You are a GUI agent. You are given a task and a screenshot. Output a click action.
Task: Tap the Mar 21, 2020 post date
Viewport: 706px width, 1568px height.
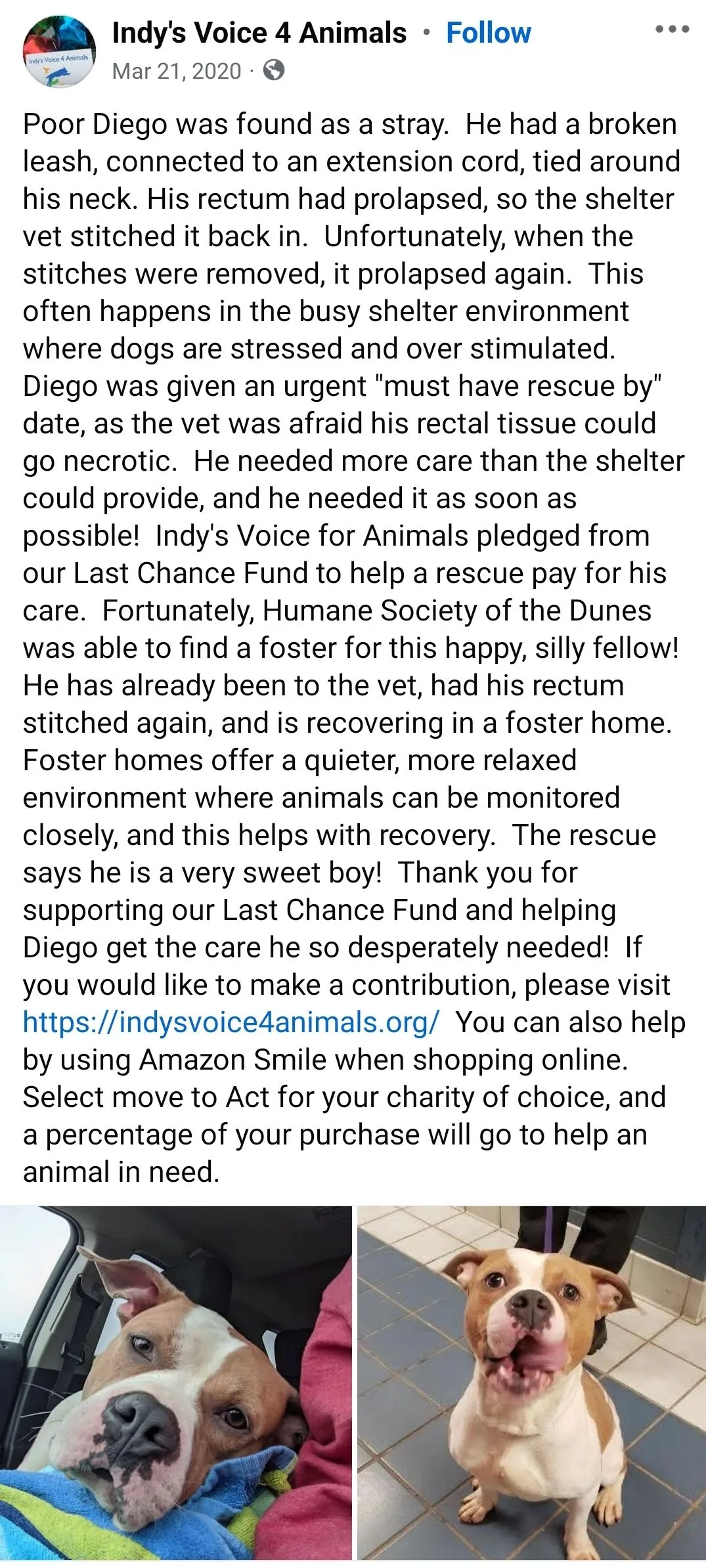pyautogui.click(x=177, y=71)
